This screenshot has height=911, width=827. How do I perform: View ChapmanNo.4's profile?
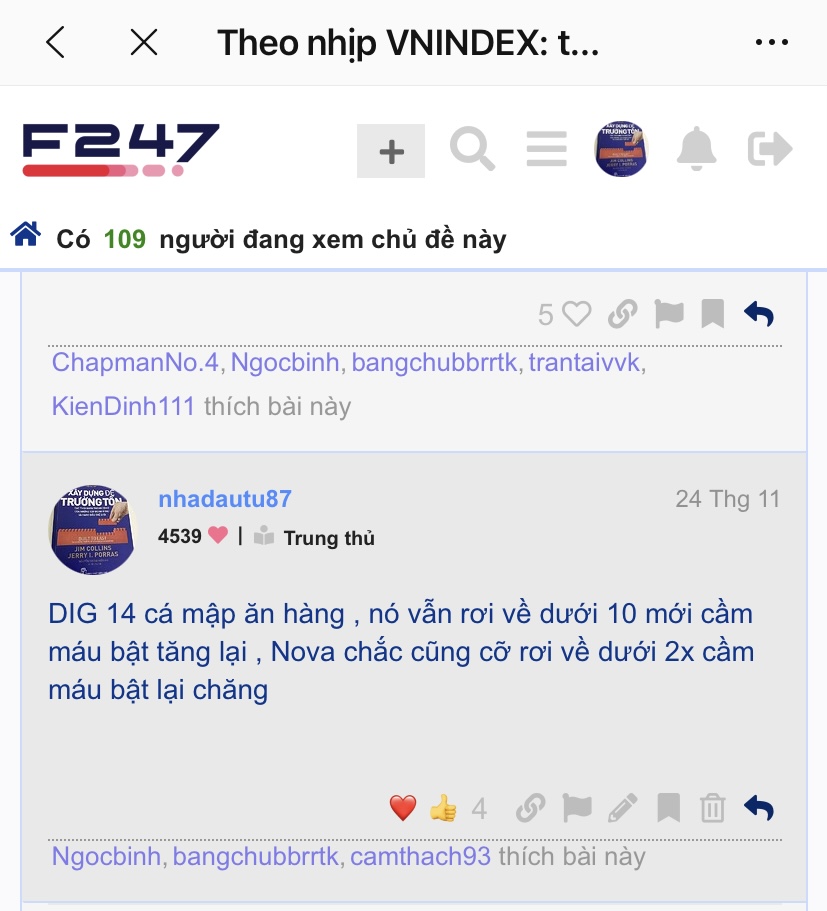click(x=135, y=363)
